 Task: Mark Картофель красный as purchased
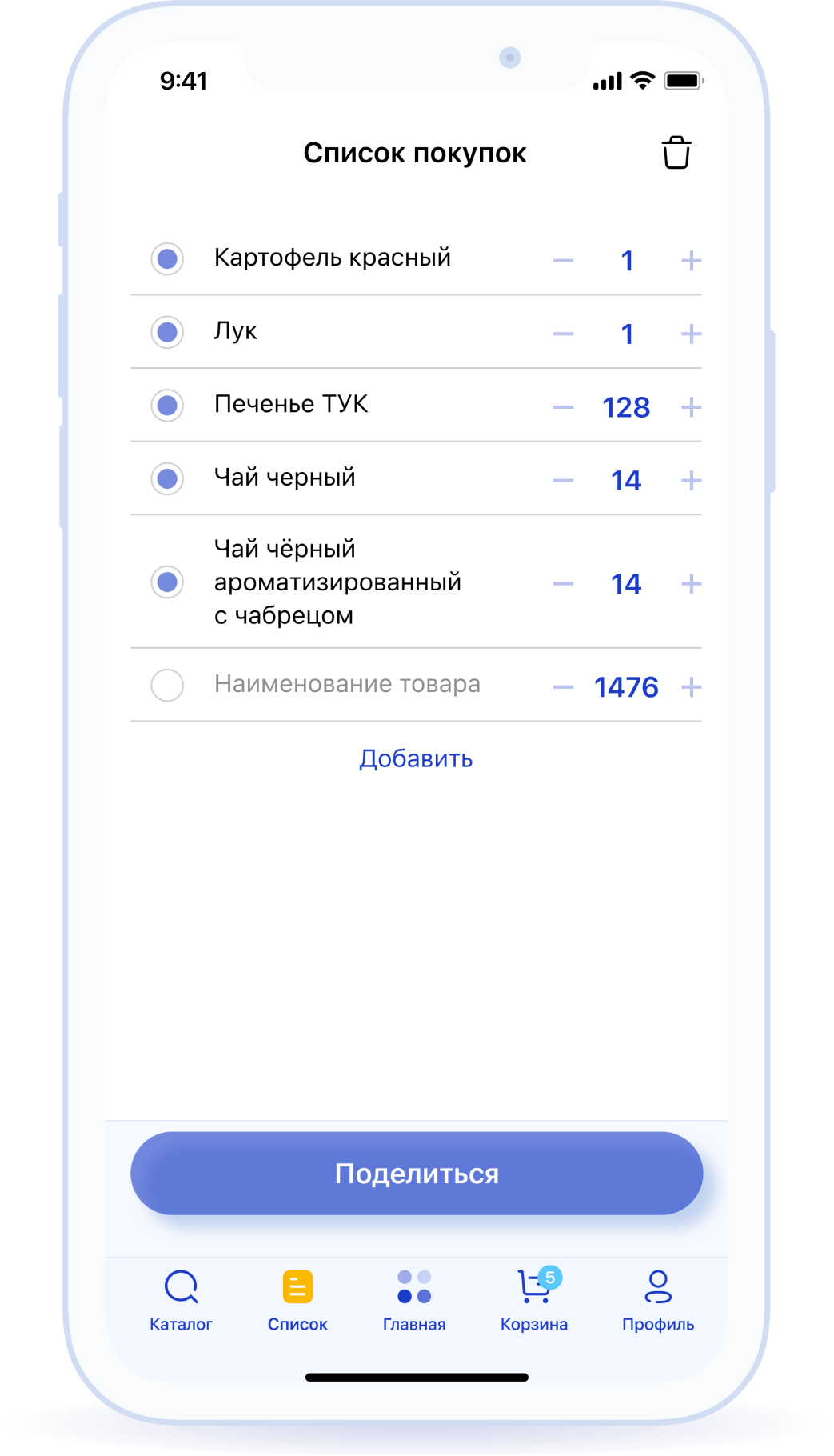166,258
